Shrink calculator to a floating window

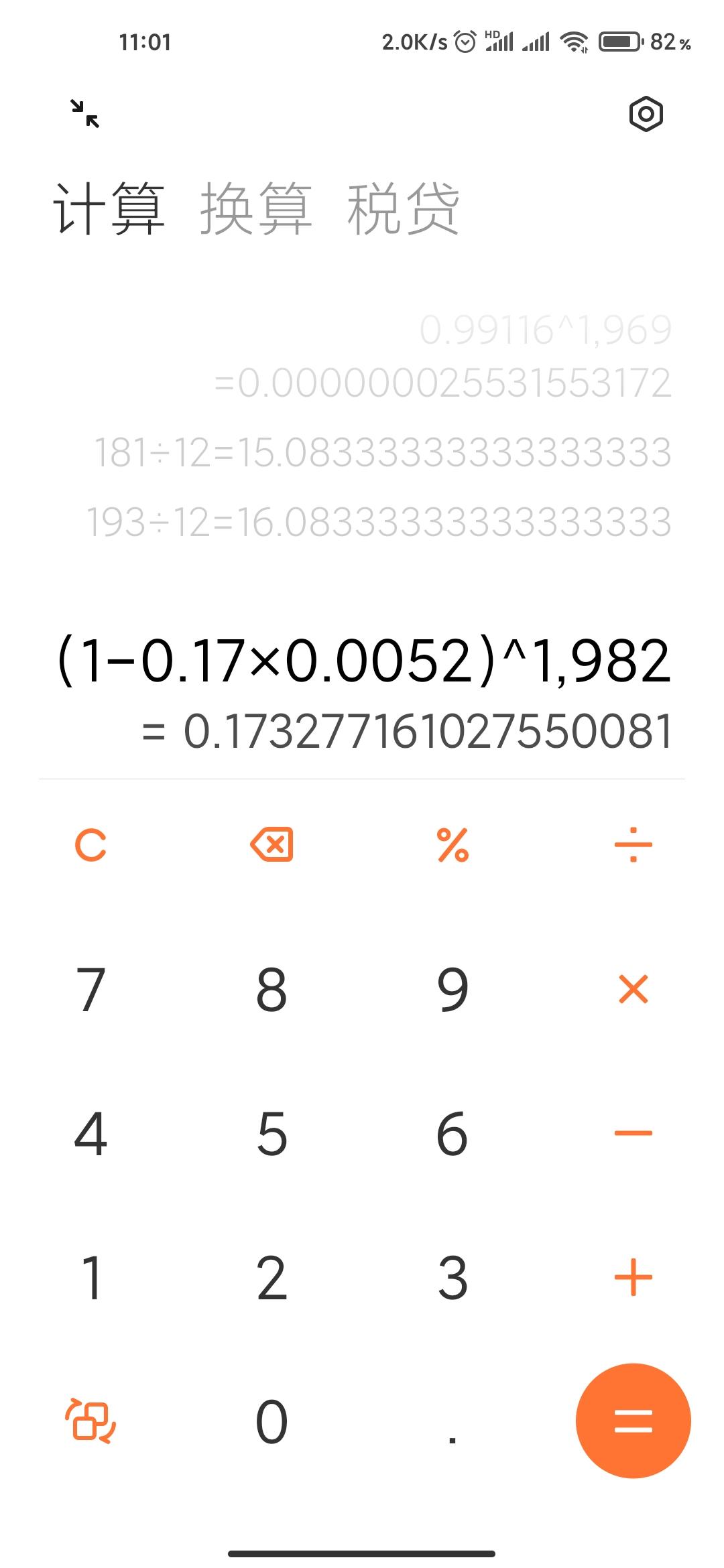pyautogui.click(x=85, y=113)
